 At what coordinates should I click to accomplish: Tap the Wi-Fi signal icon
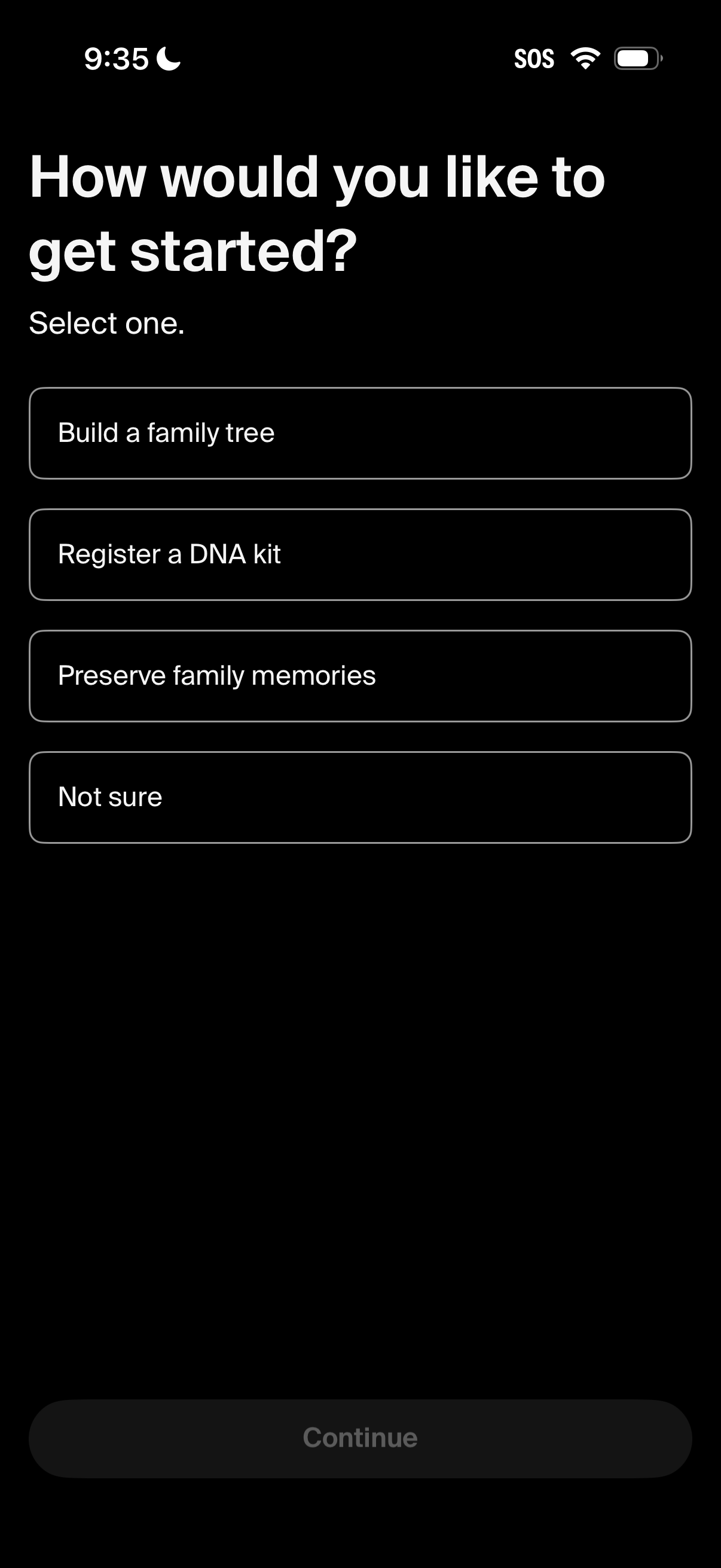[x=585, y=58]
